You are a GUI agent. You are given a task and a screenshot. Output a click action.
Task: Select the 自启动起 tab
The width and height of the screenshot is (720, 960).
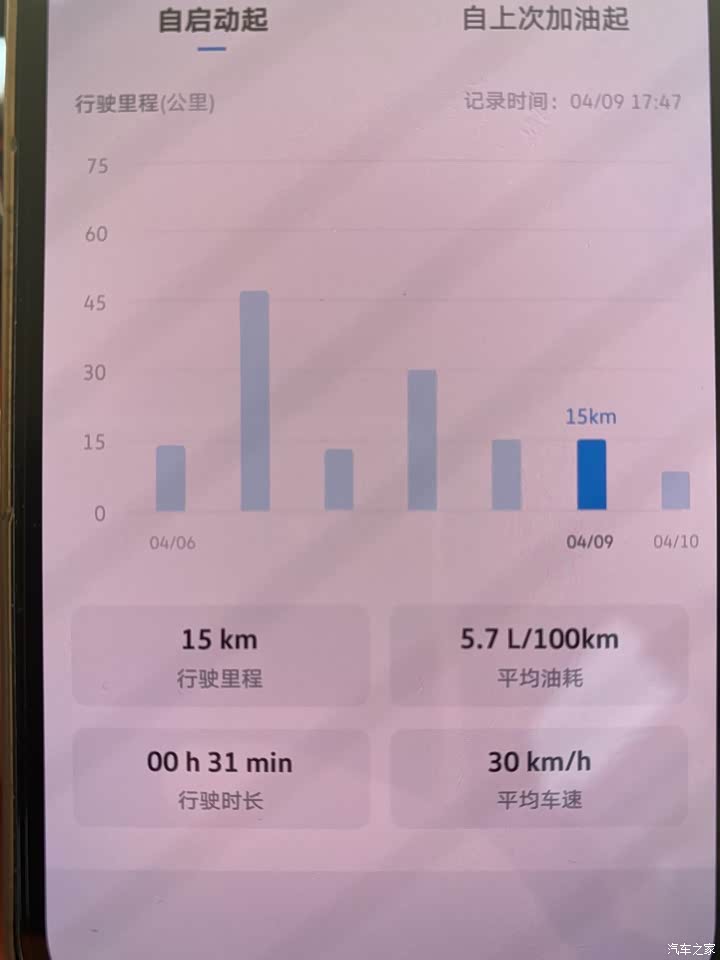pyautogui.click(x=213, y=20)
